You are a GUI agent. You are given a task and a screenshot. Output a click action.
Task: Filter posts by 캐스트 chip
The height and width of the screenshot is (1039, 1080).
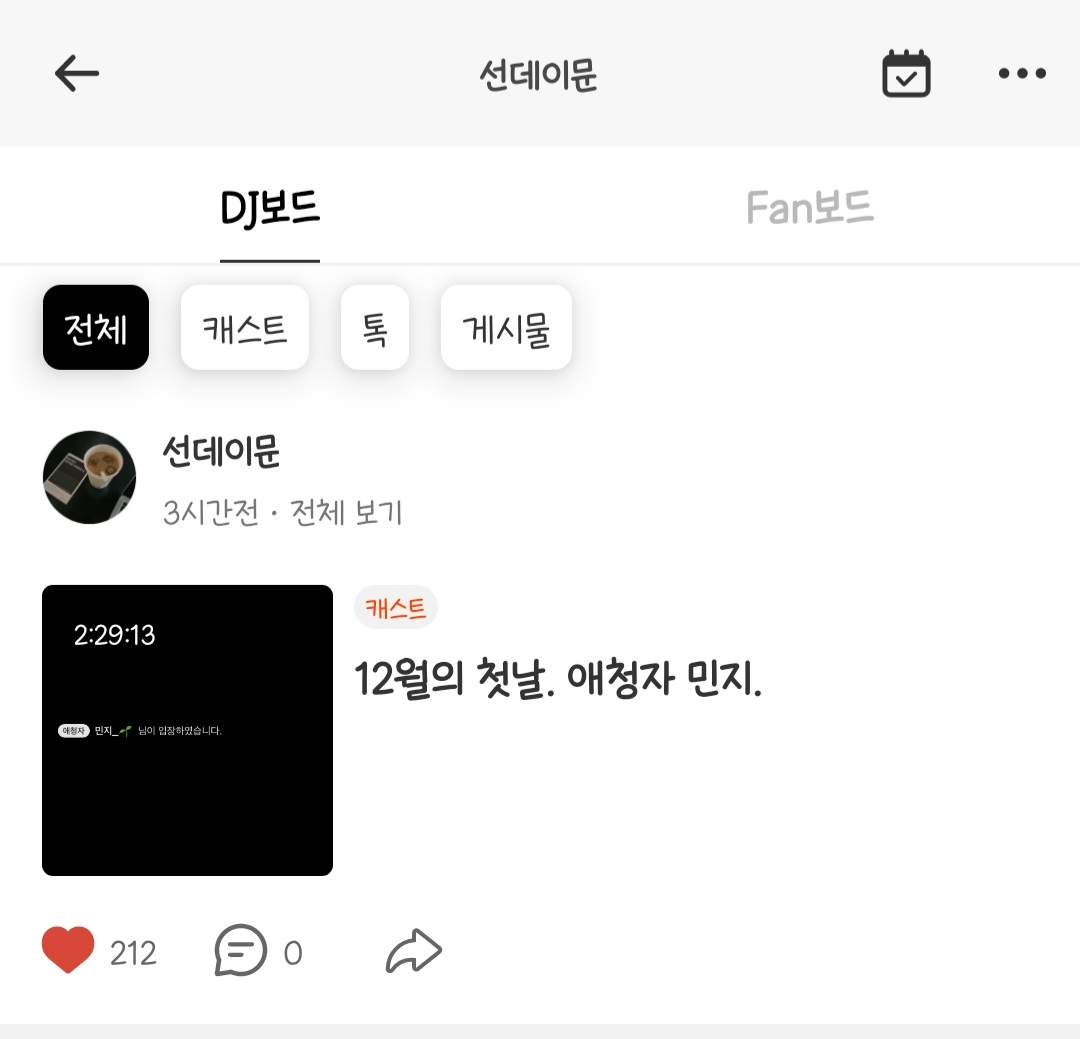click(x=245, y=328)
